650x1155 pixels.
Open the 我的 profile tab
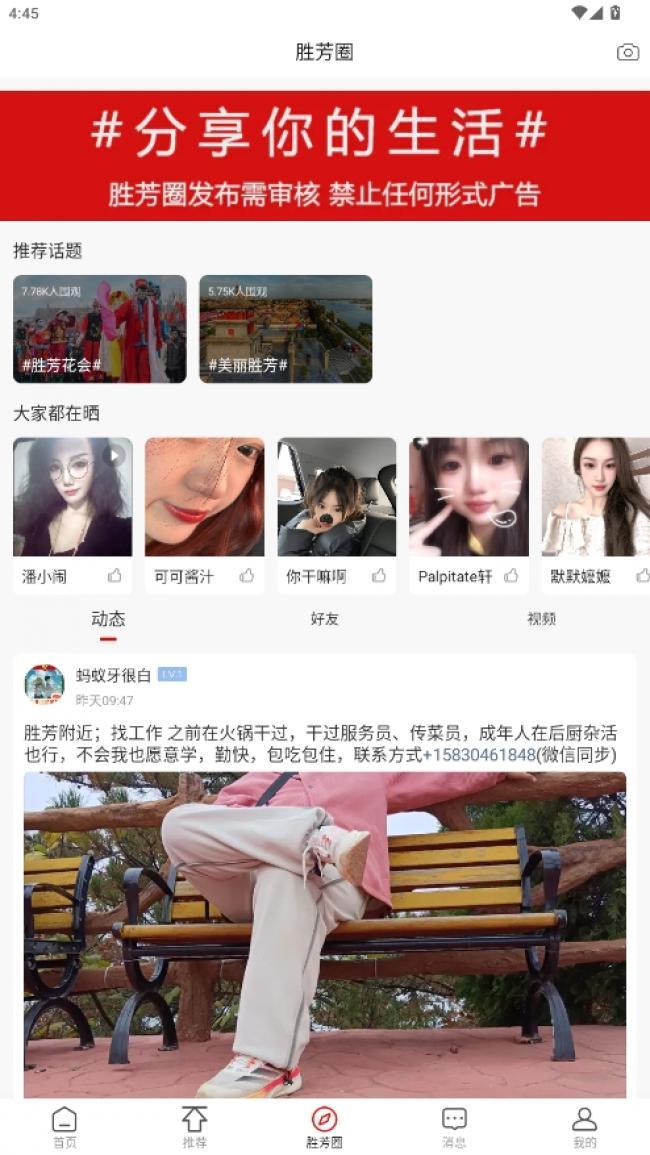pos(584,1127)
